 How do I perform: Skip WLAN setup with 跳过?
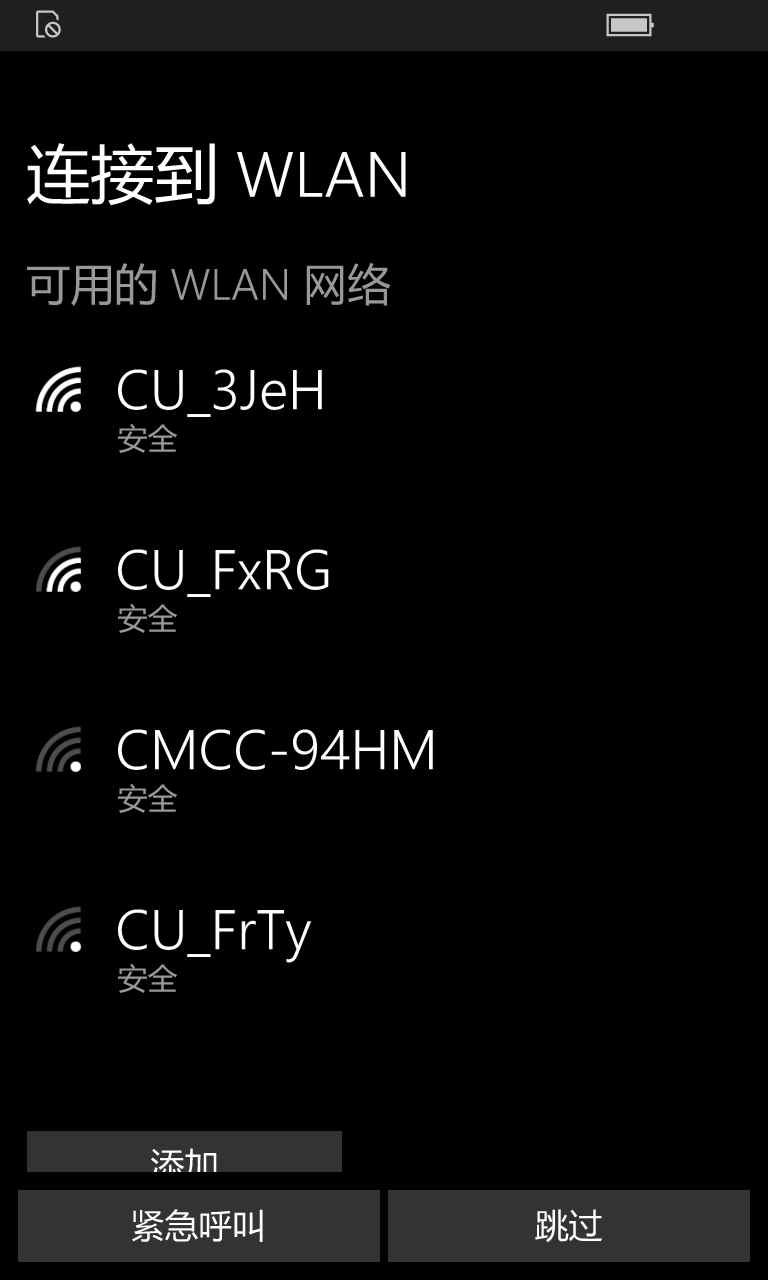(x=569, y=1226)
